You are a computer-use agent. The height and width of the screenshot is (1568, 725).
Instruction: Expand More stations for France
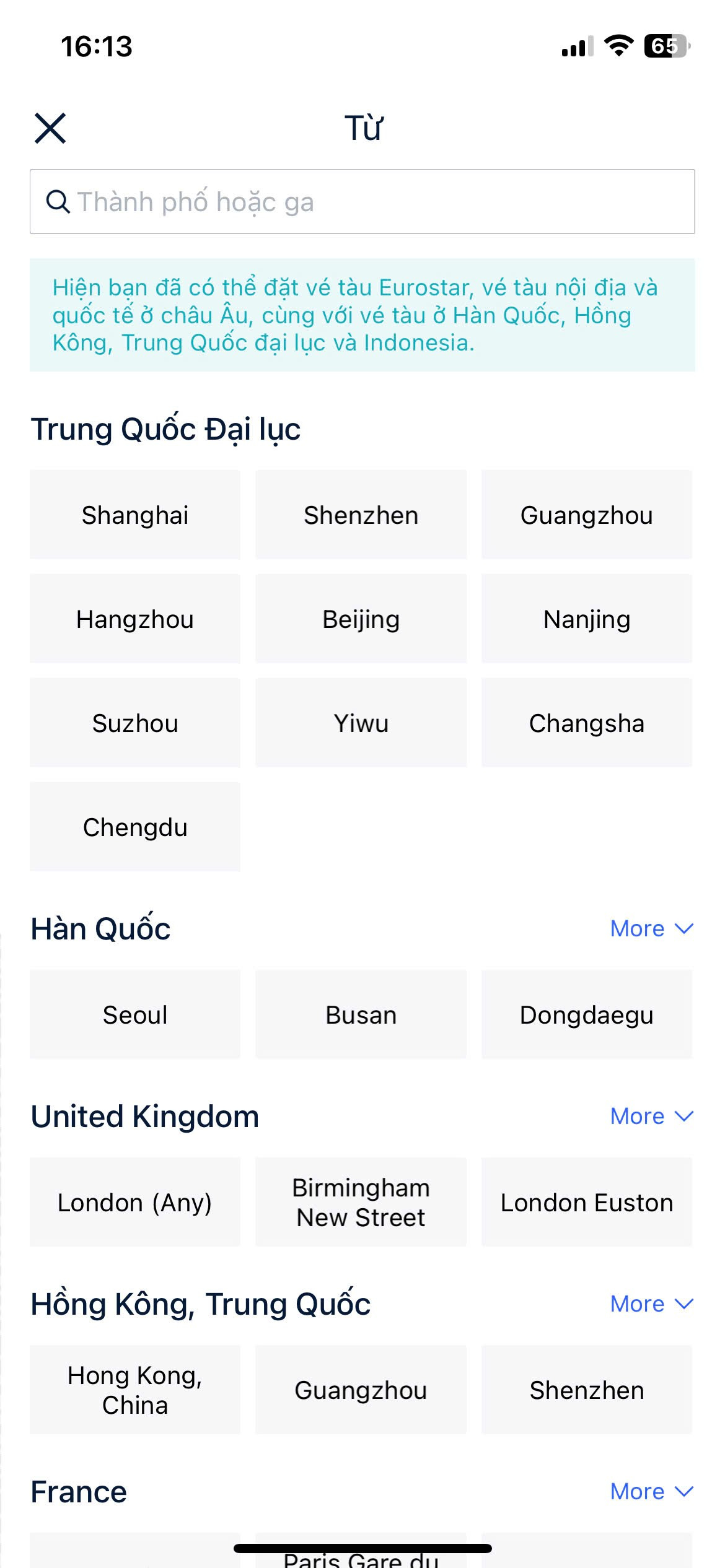pyautogui.click(x=650, y=1491)
